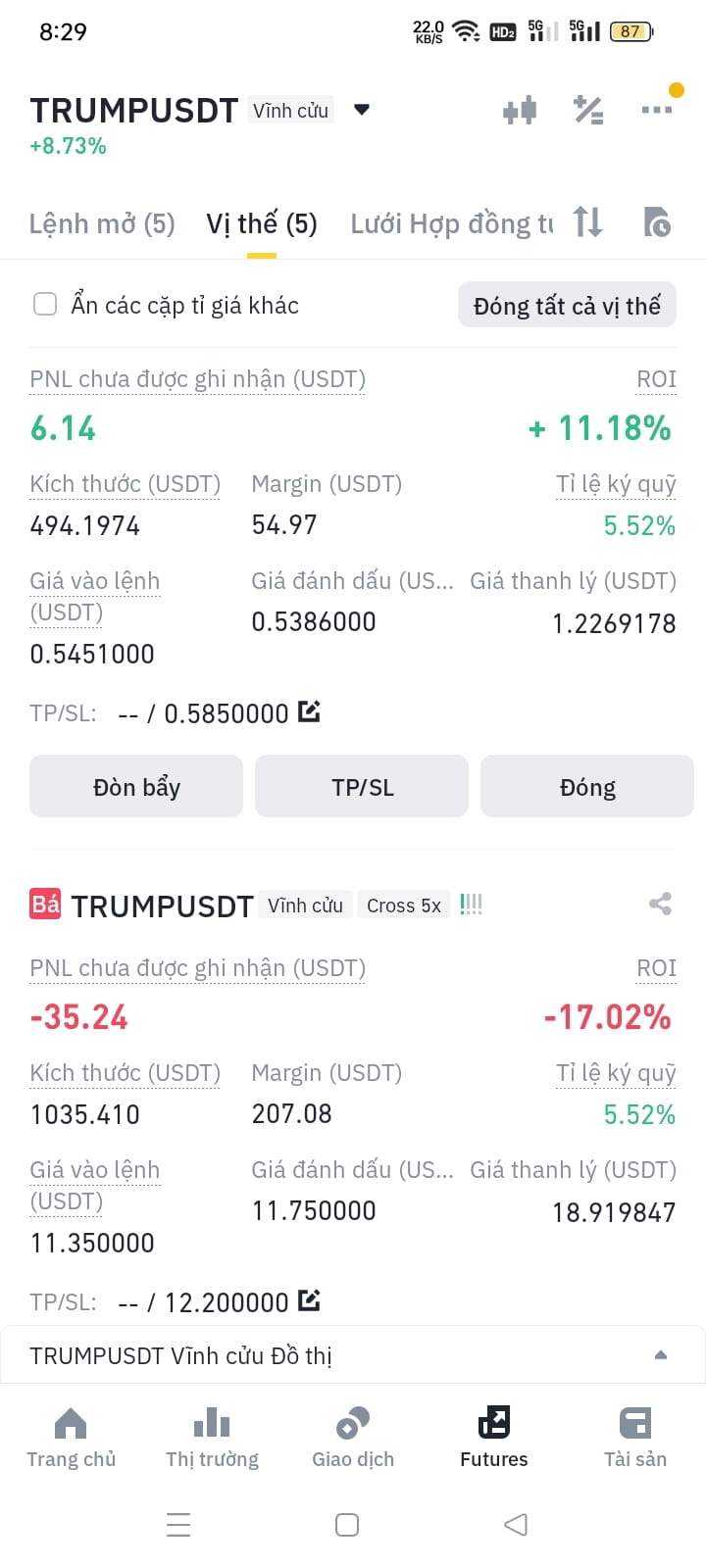Viewport: 706px width, 1568px height.
Task: Open the calculator percent icon
Action: coord(588,110)
